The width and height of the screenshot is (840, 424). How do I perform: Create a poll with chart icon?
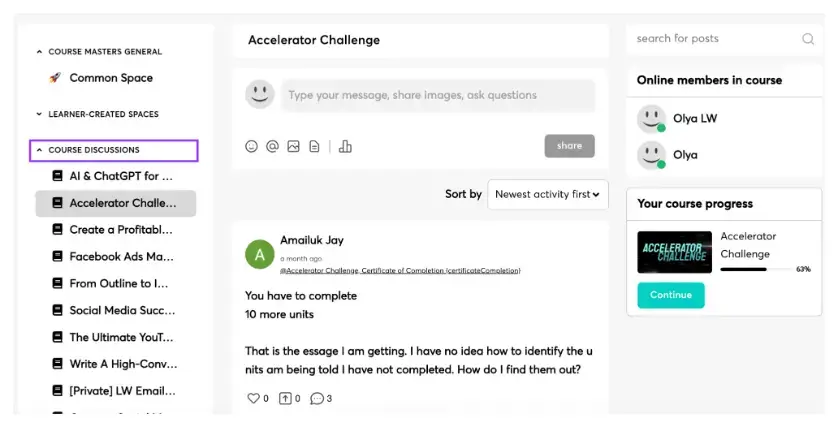pyautogui.click(x=346, y=146)
